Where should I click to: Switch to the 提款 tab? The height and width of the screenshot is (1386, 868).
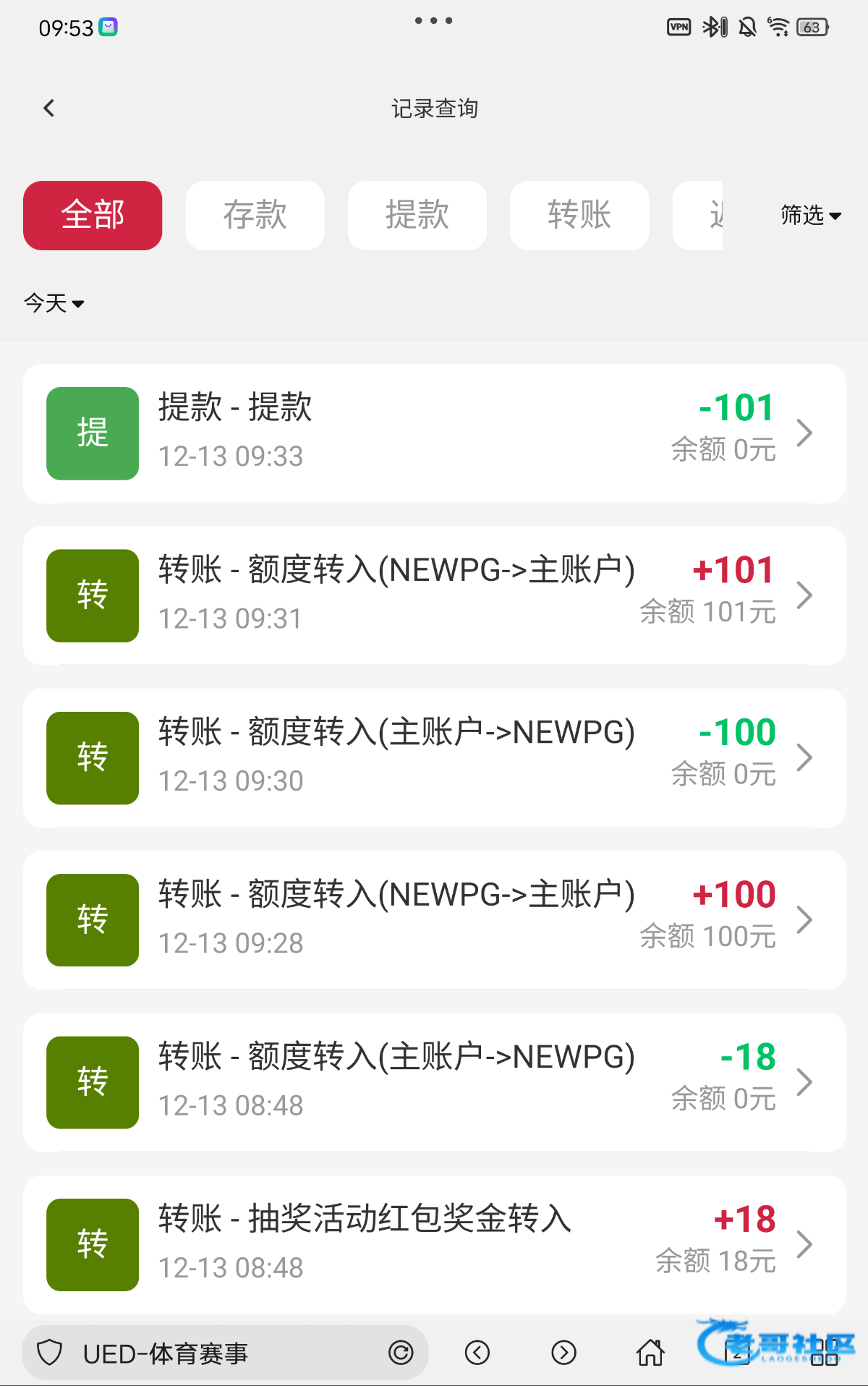pos(417,216)
